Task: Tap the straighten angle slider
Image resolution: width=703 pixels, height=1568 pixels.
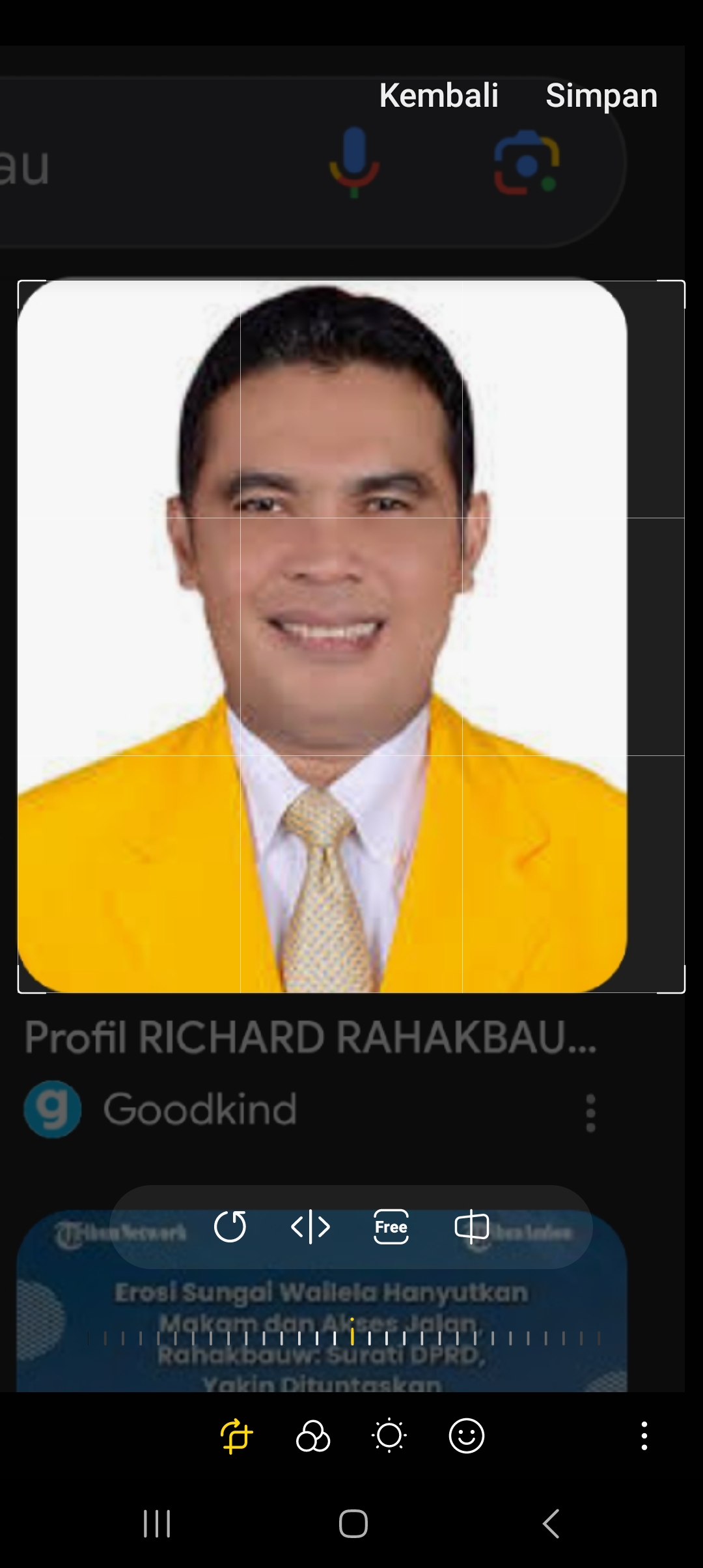Action: click(x=351, y=1338)
